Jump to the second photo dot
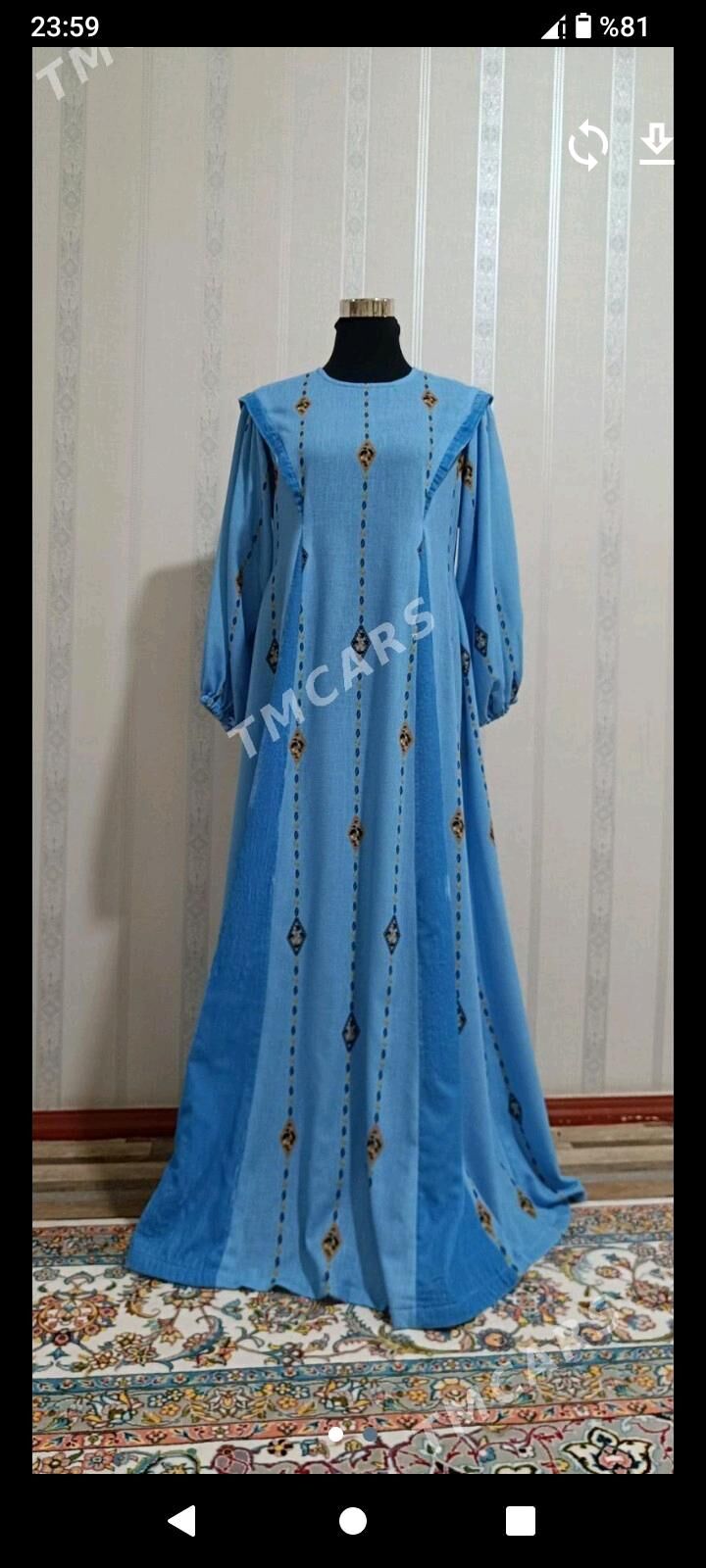Screen dimensions: 706x1568 (370, 1434)
